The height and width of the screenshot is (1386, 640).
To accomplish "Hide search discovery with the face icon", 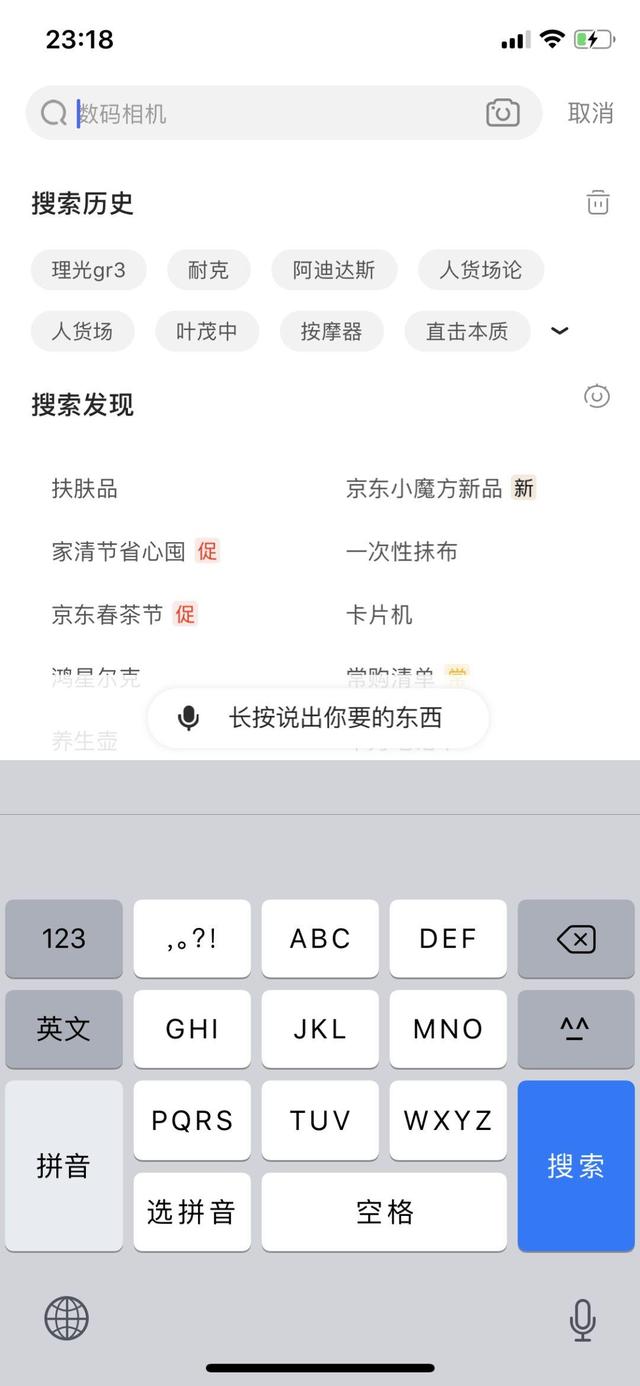I will pos(597,396).
